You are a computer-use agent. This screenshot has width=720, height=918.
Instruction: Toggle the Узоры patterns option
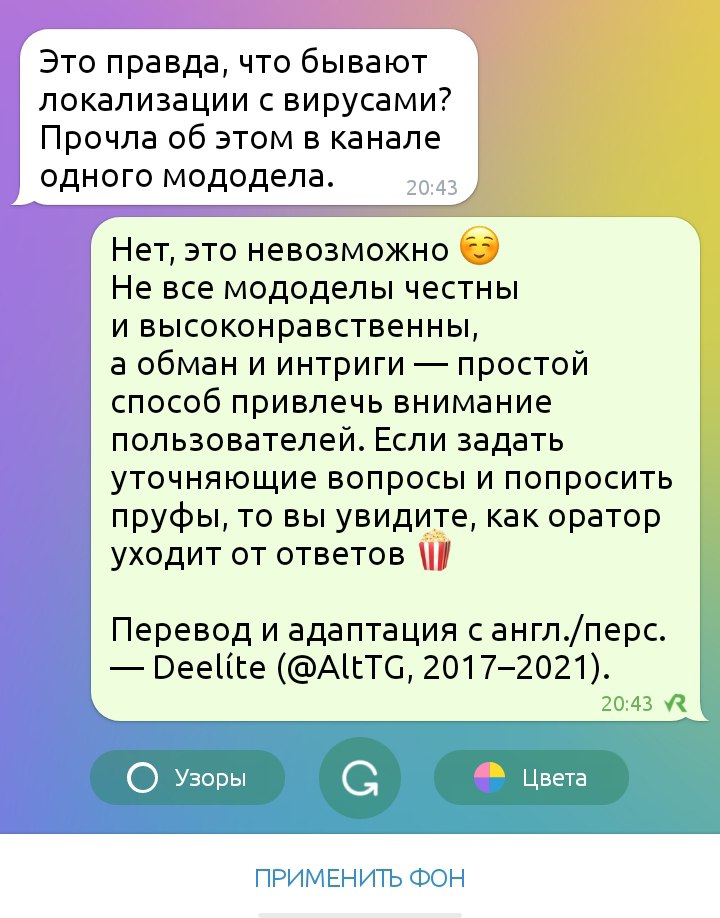(187, 778)
